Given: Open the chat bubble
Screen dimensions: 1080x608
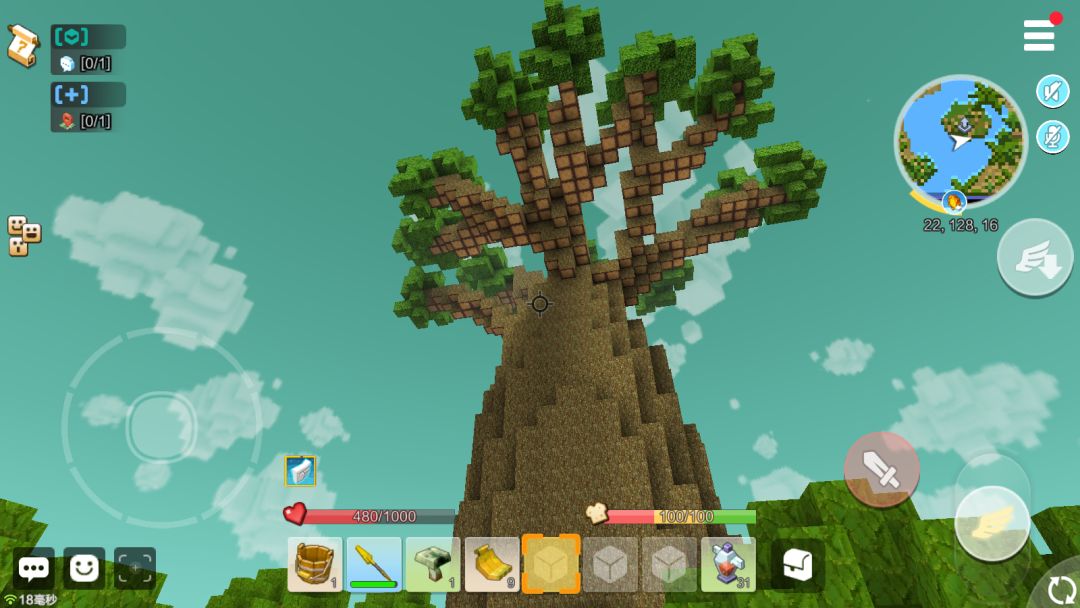Looking at the screenshot, I should click(33, 569).
